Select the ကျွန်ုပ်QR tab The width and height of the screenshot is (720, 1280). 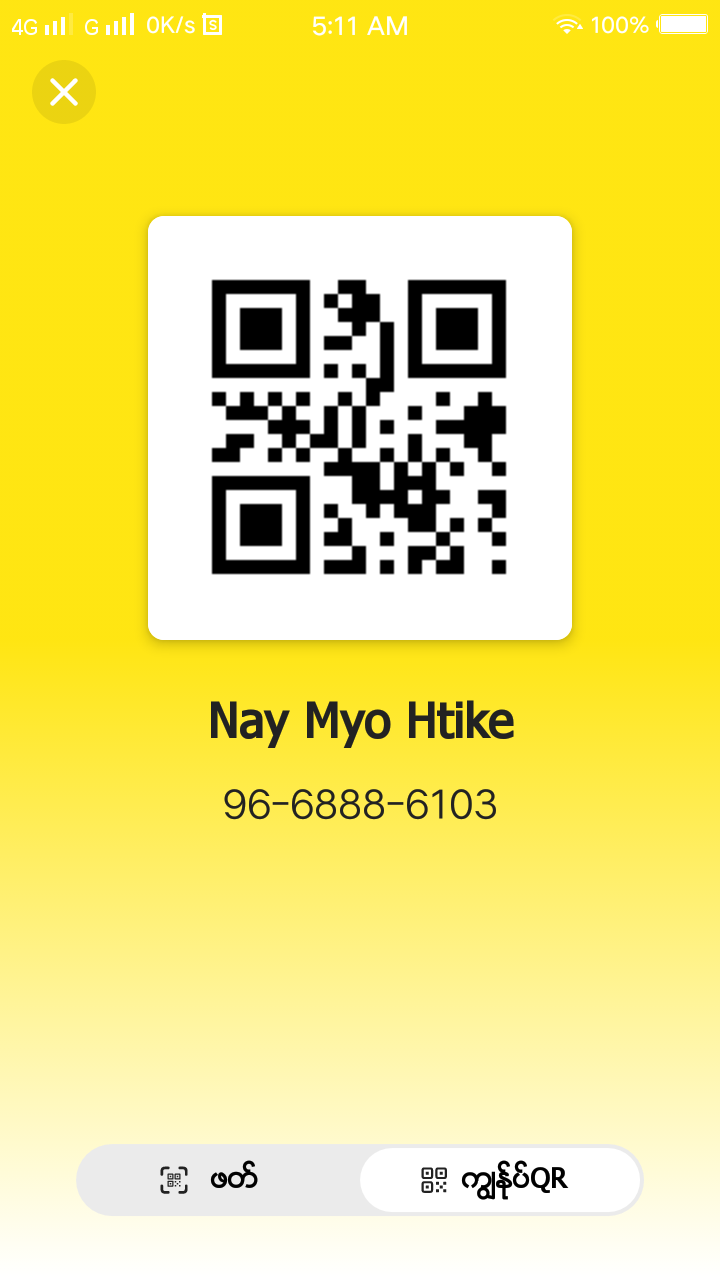499,1180
